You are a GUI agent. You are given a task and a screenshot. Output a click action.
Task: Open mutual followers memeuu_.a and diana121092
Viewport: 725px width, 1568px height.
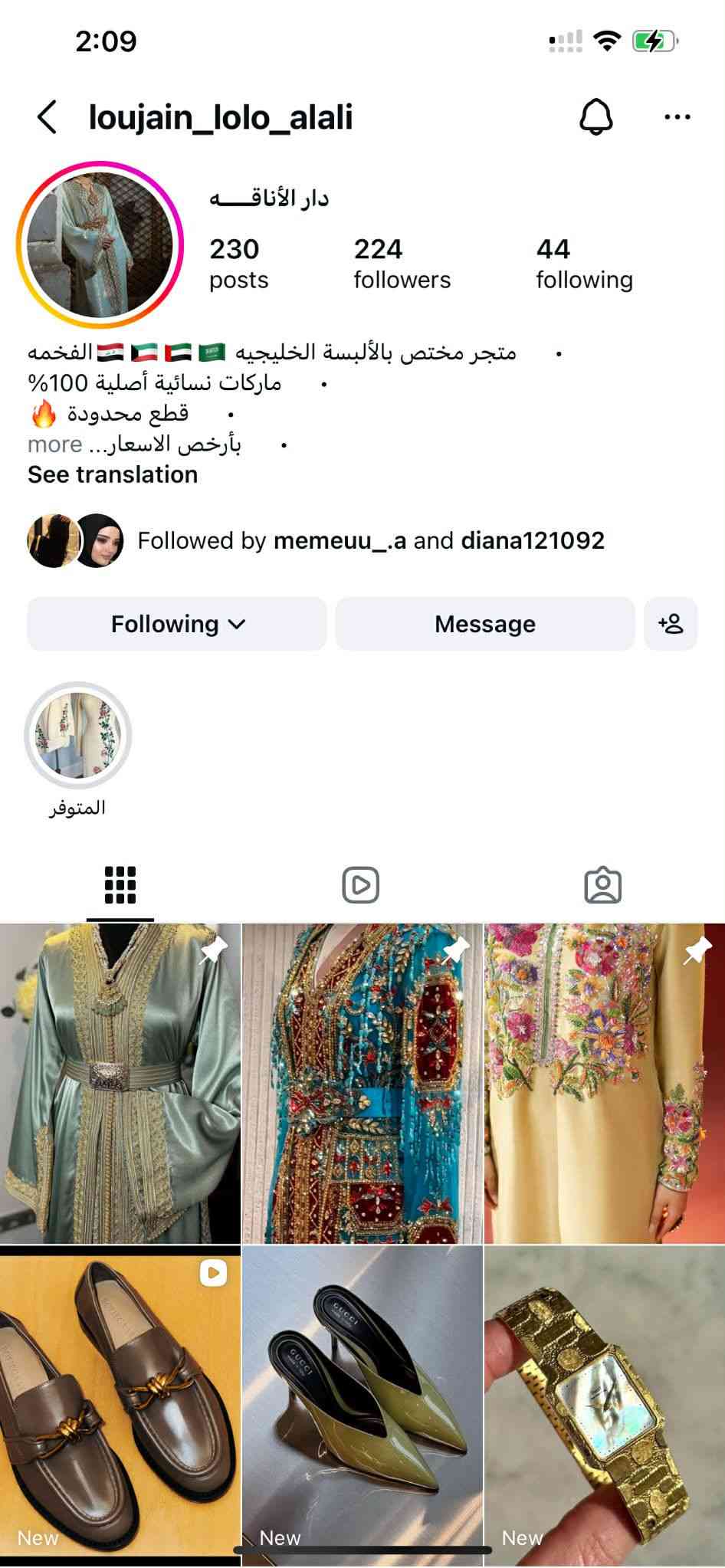pyautogui.click(x=369, y=541)
